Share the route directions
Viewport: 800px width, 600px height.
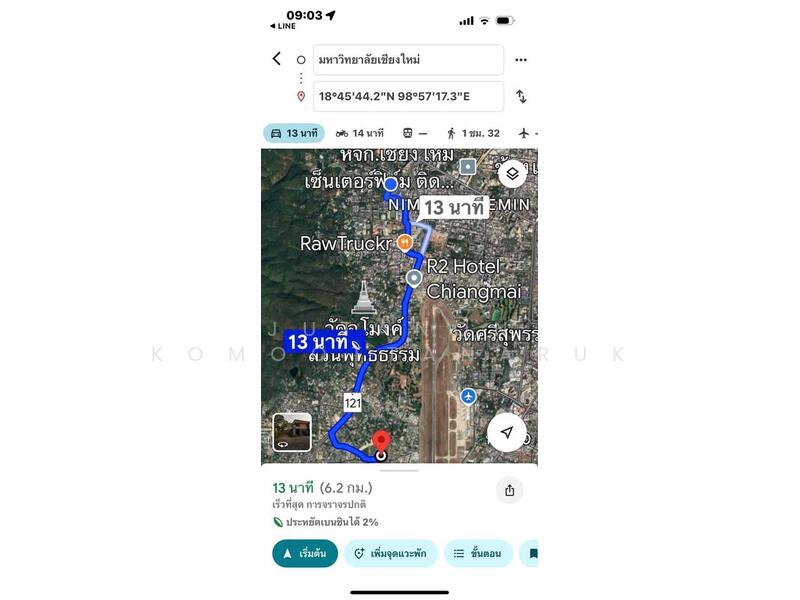tap(510, 490)
